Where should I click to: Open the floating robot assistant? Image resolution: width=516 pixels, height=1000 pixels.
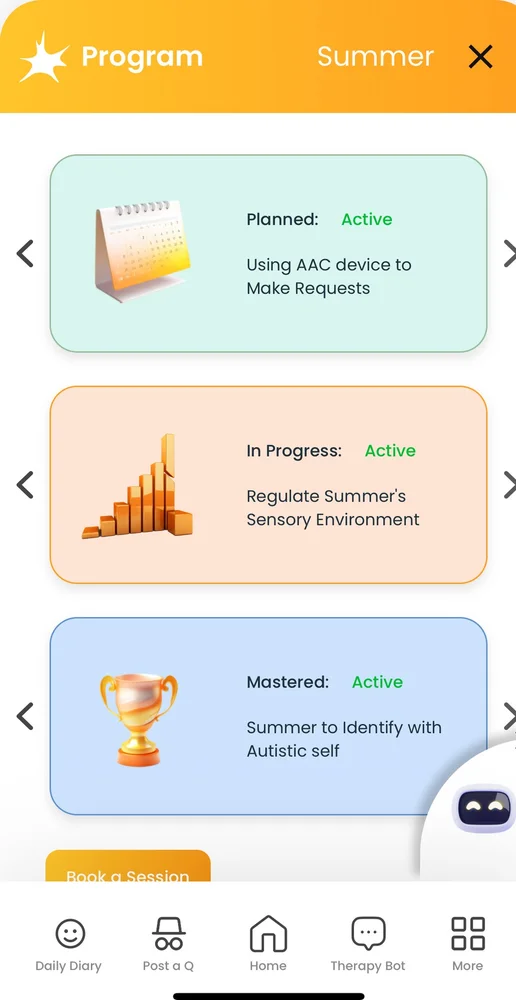482,809
